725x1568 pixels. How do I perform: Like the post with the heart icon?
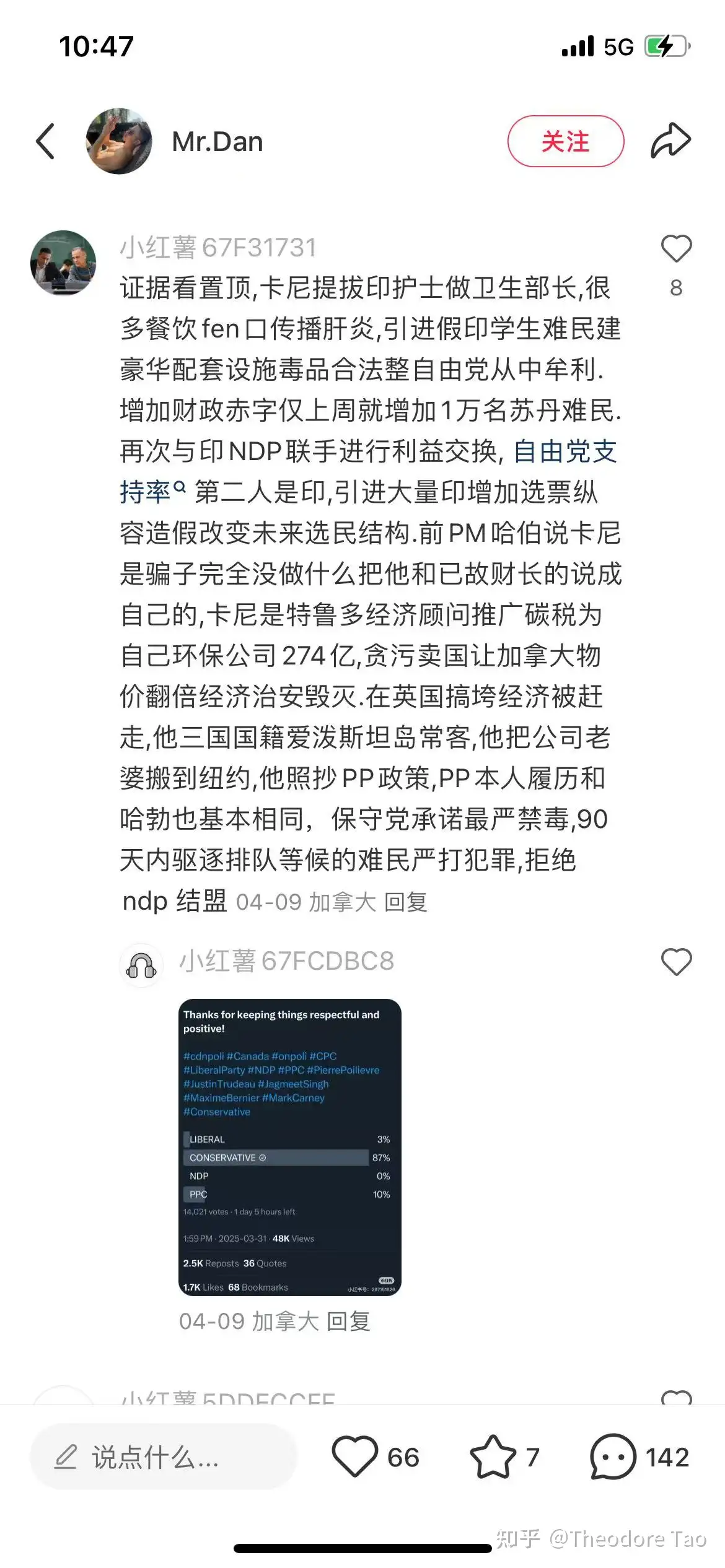point(355,1457)
